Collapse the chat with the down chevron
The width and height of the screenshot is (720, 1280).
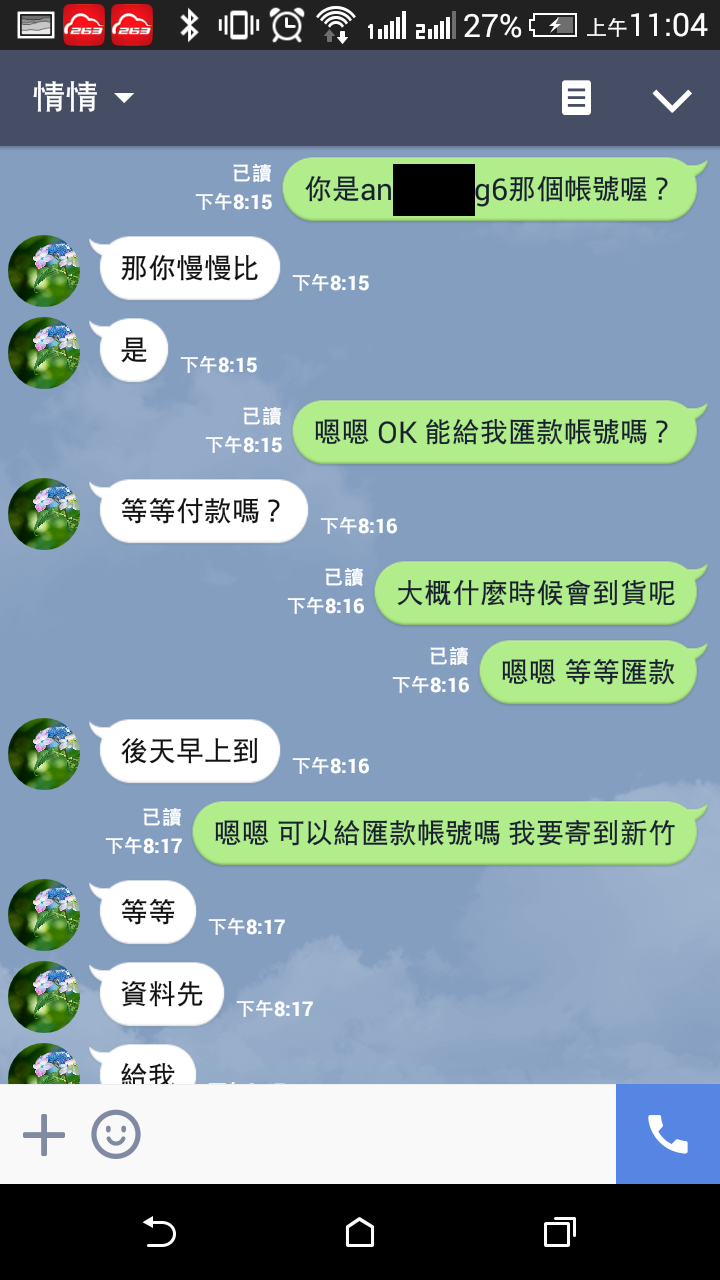(672, 98)
